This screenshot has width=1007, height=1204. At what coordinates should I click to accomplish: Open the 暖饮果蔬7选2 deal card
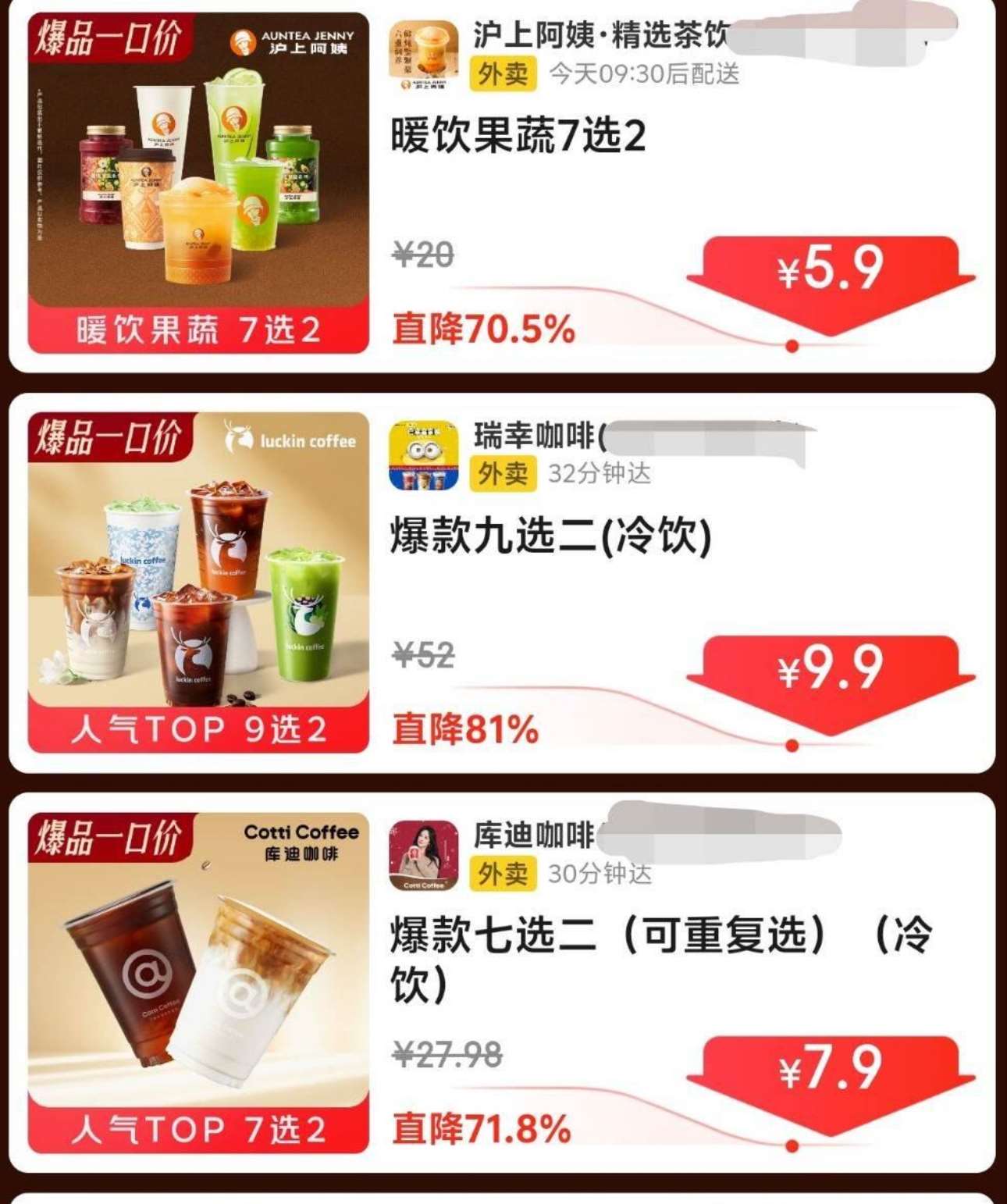tap(518, 136)
